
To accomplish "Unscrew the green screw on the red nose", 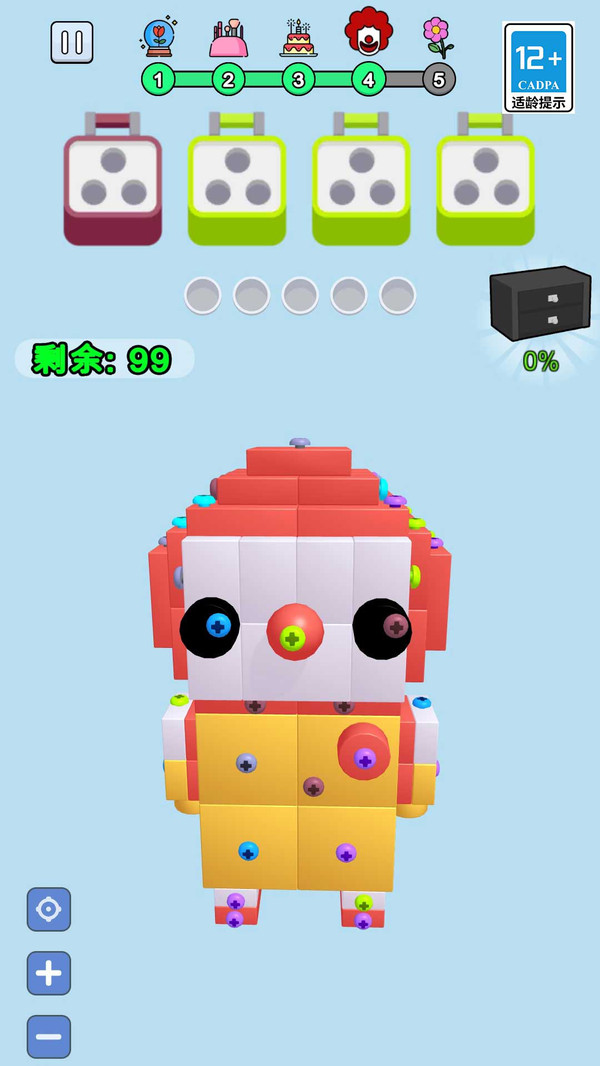I will tap(292, 636).
